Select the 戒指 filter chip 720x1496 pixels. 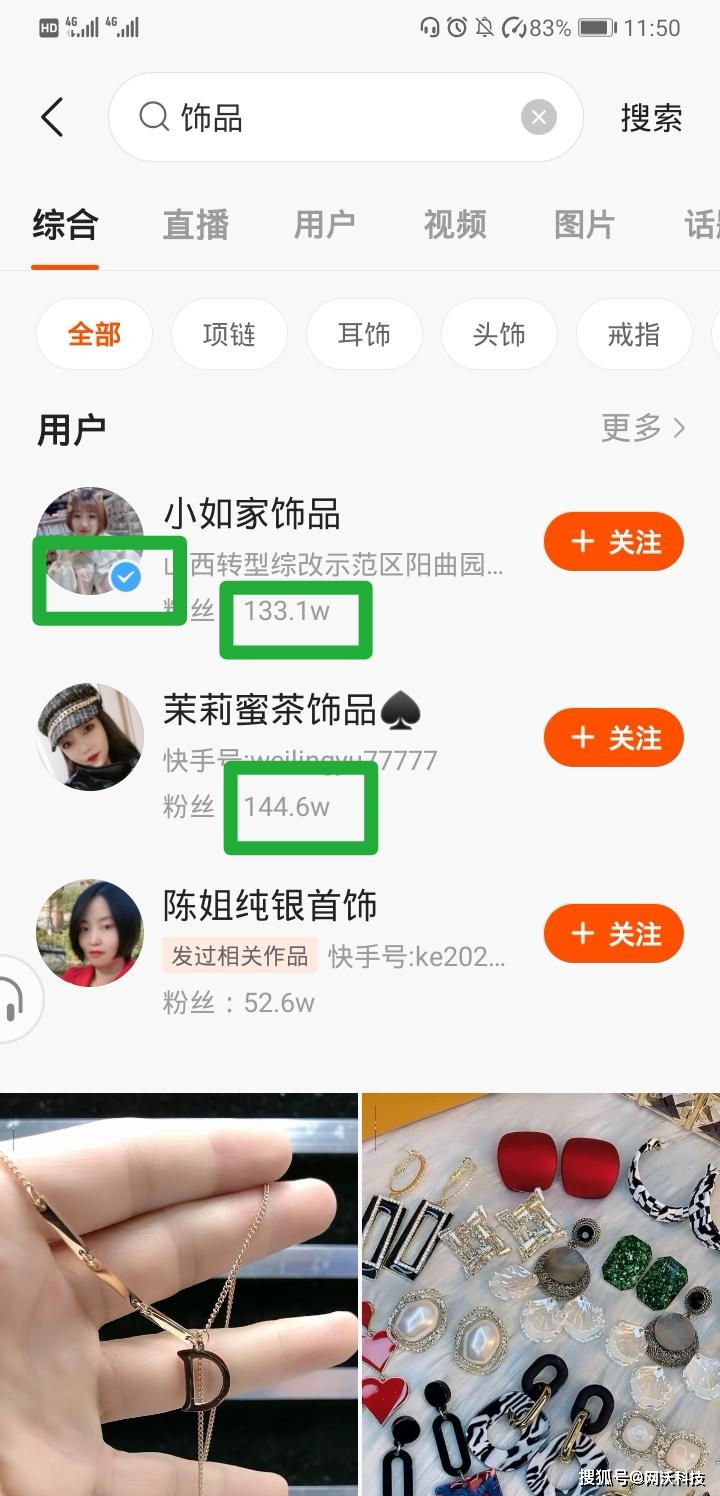(634, 334)
